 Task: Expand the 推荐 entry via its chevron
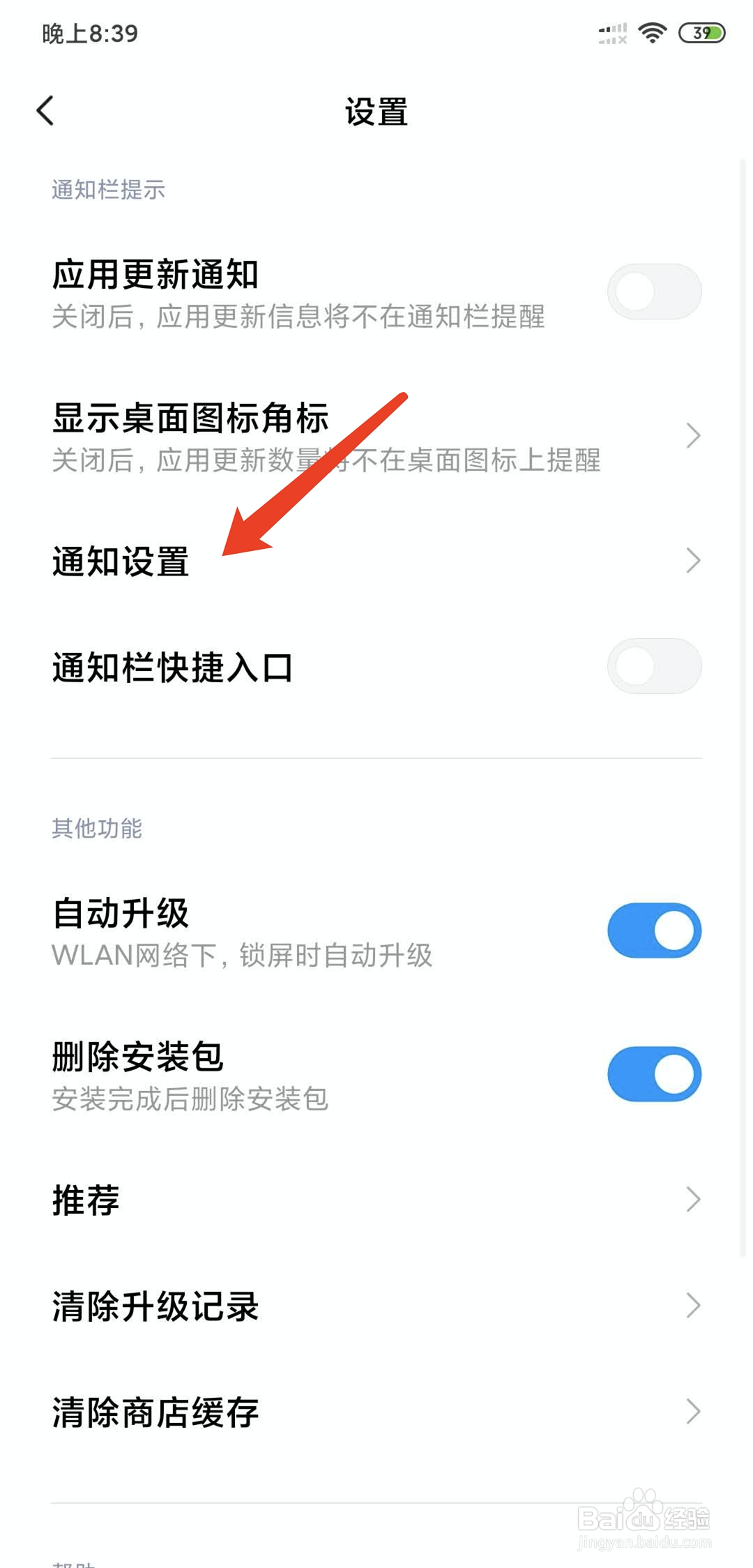(692, 1200)
